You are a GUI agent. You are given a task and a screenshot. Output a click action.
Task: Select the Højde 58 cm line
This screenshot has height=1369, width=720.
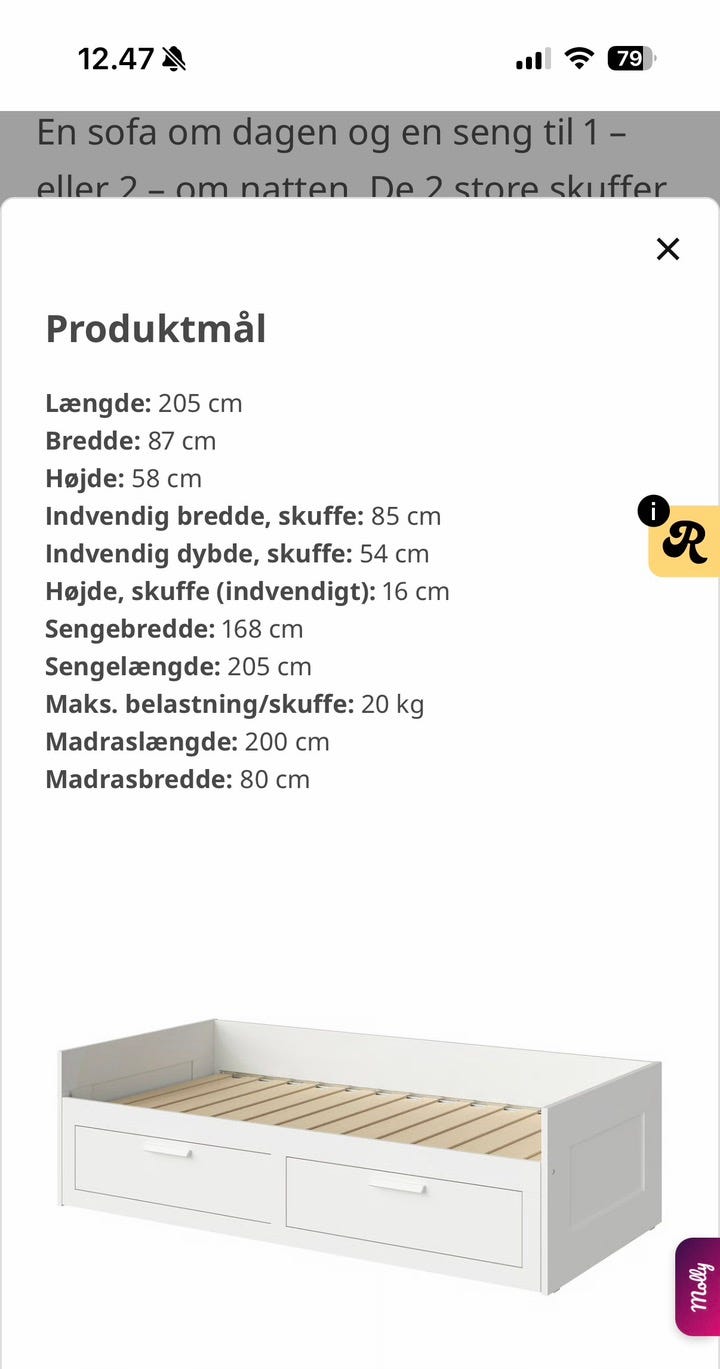pos(124,478)
